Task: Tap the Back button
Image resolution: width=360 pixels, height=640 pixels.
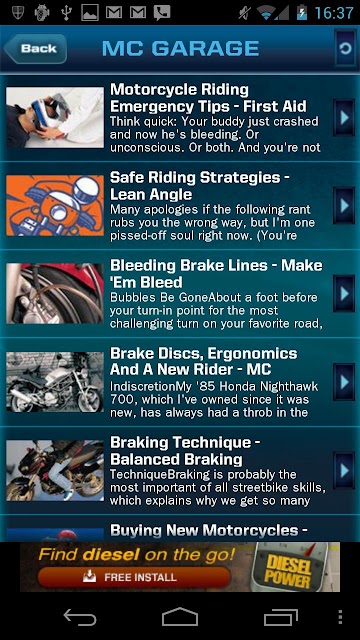Action: (x=35, y=49)
